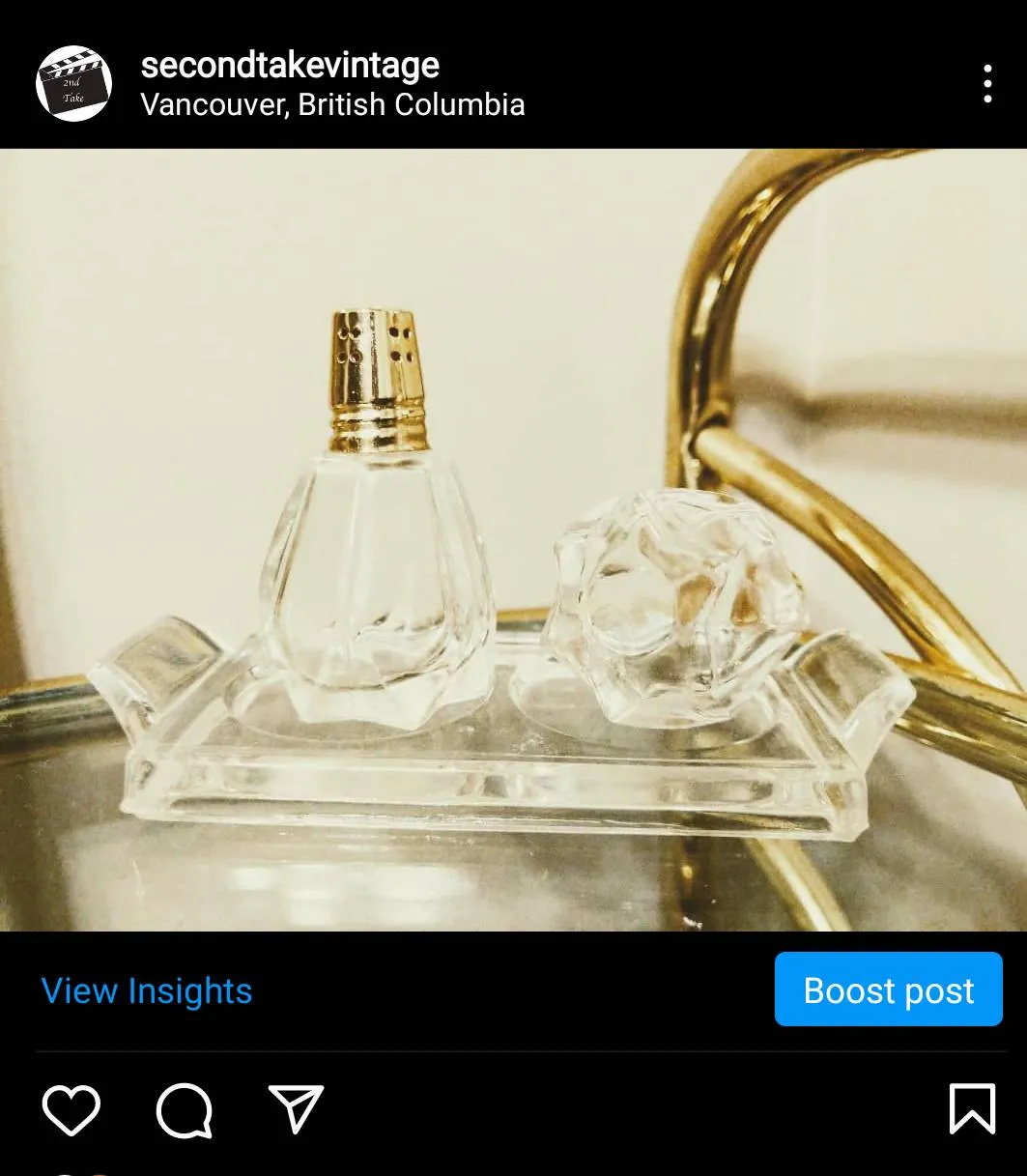Viewport: 1027px width, 1176px height.
Task: Share this post via paper plane
Action: (296, 1108)
